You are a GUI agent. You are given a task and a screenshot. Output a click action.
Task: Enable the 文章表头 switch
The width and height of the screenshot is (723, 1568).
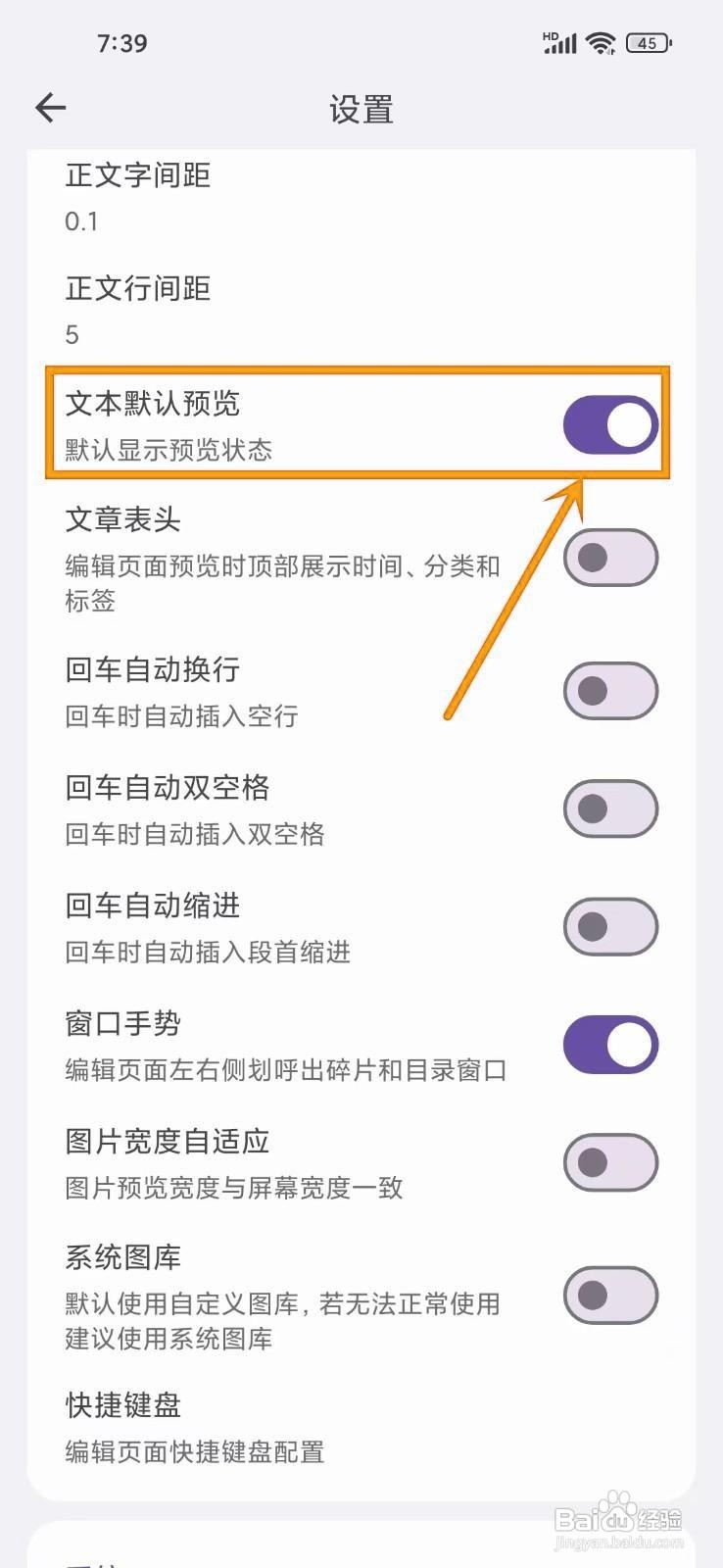[609, 557]
